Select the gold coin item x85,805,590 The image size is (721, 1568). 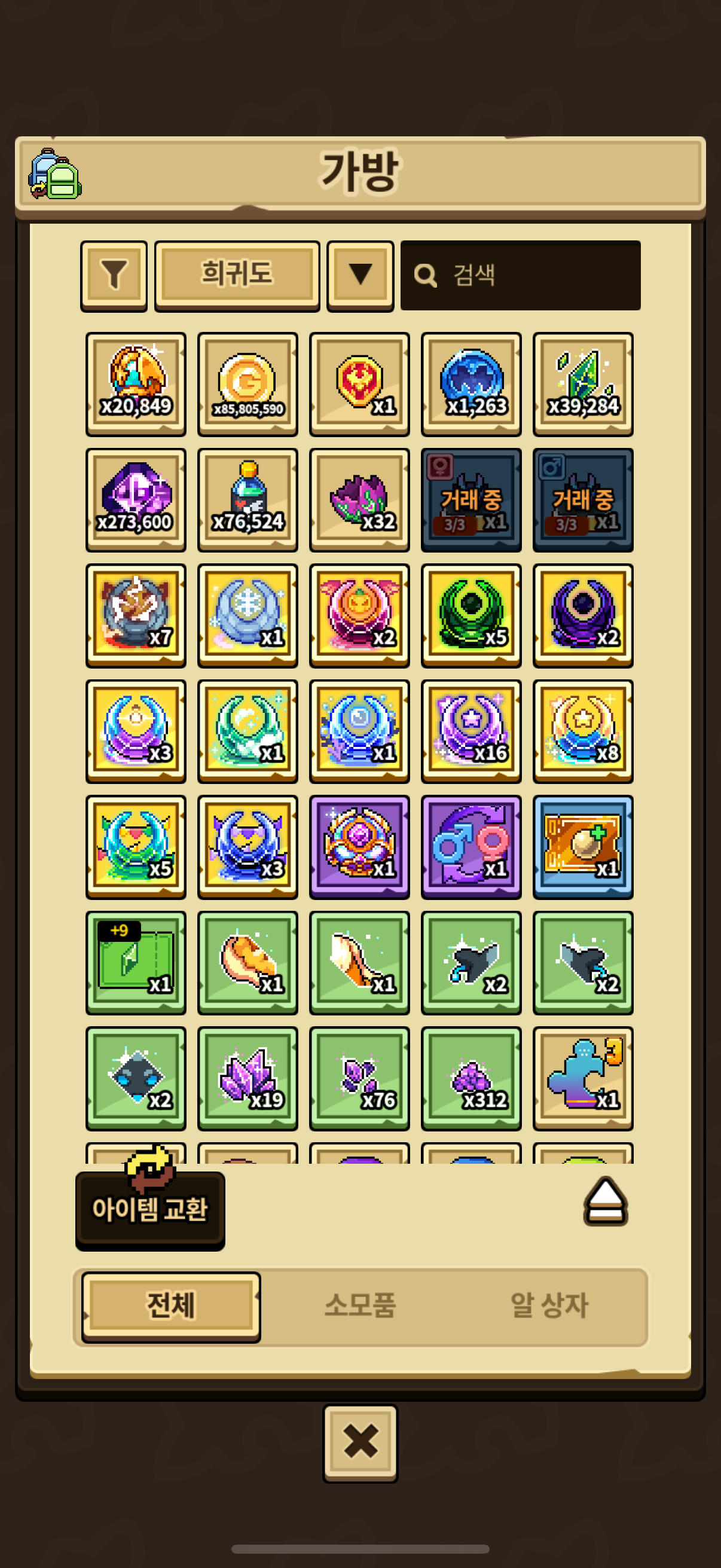[x=248, y=384]
